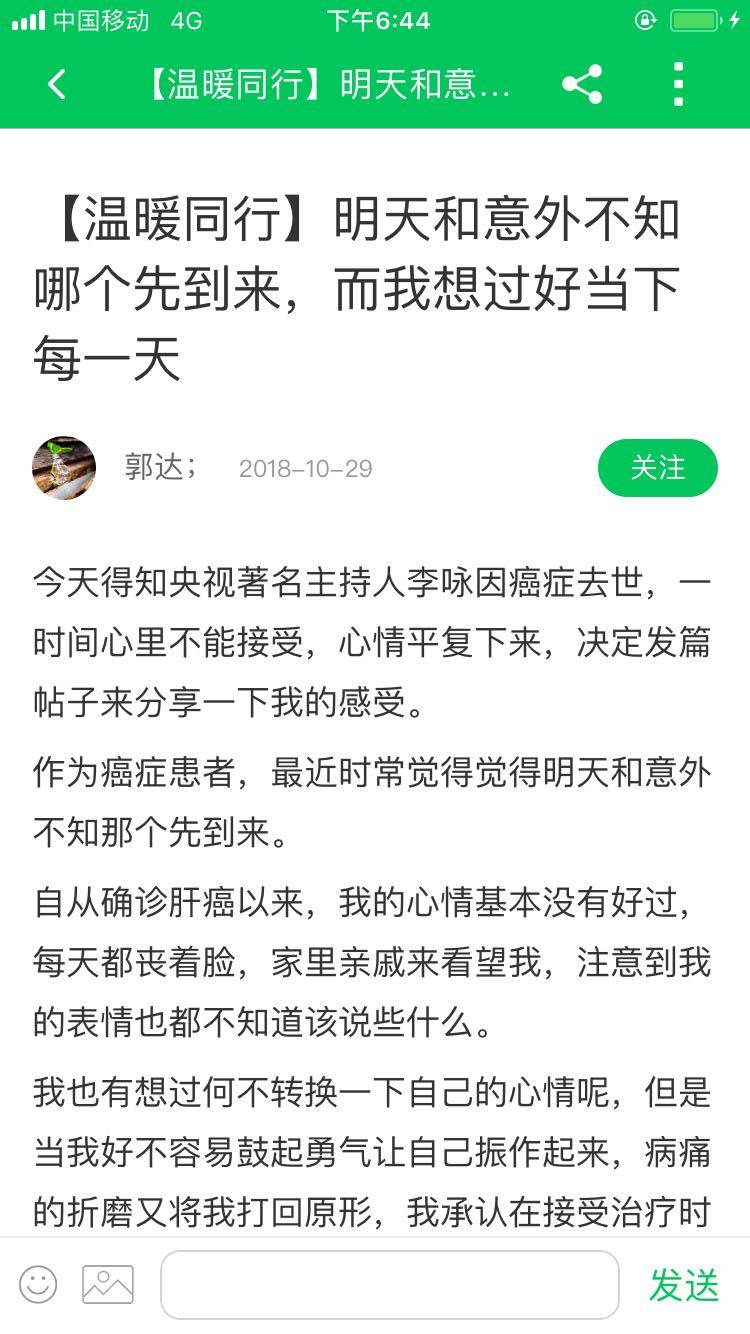Tap the 关注 button to follow the author

[657, 468]
